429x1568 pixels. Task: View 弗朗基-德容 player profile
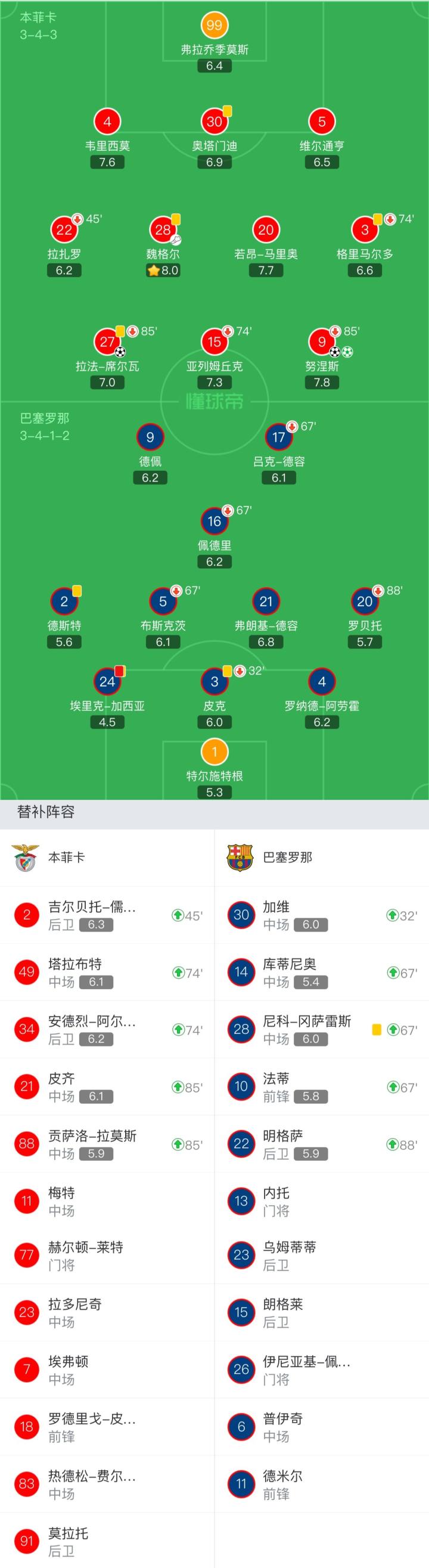pos(266,601)
